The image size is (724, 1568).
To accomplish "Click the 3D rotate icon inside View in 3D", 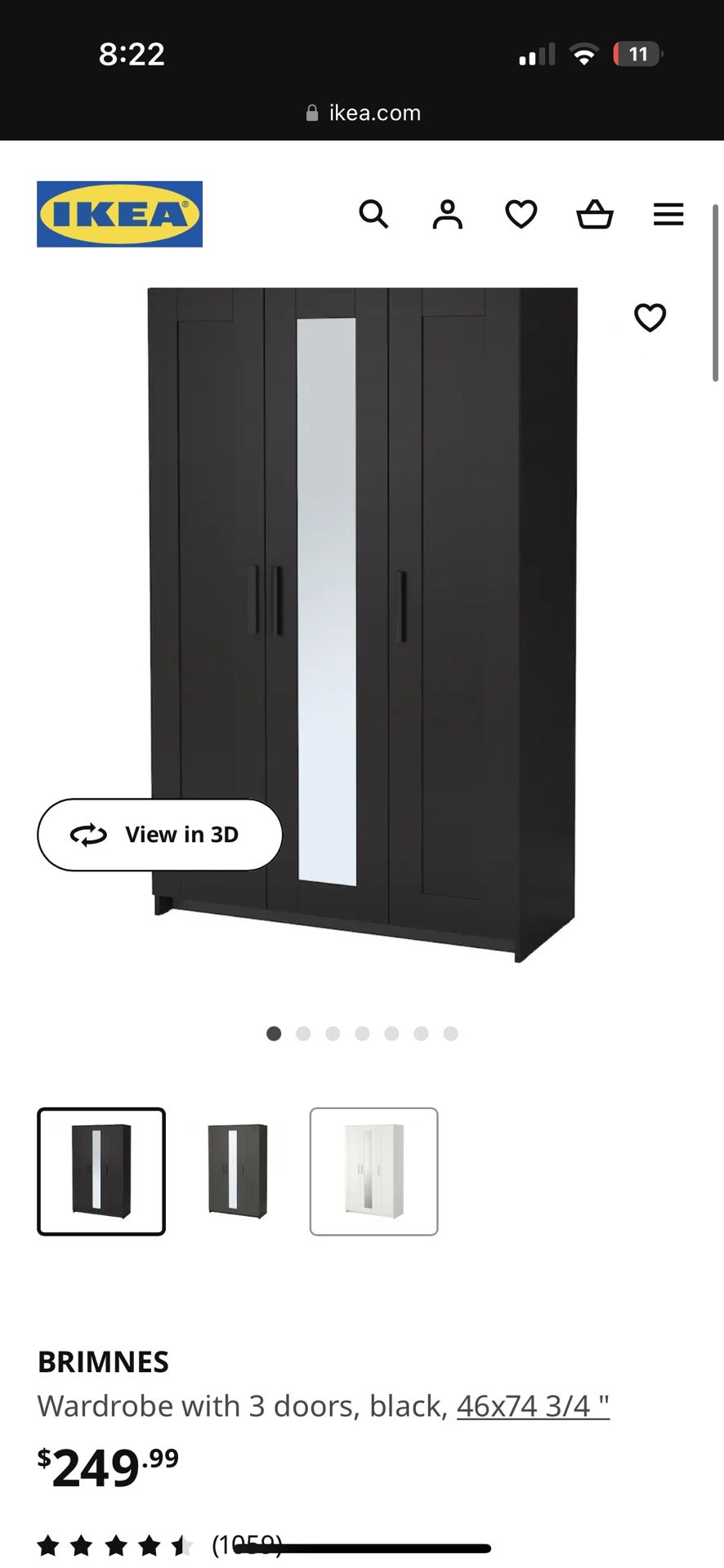I will click(x=88, y=835).
